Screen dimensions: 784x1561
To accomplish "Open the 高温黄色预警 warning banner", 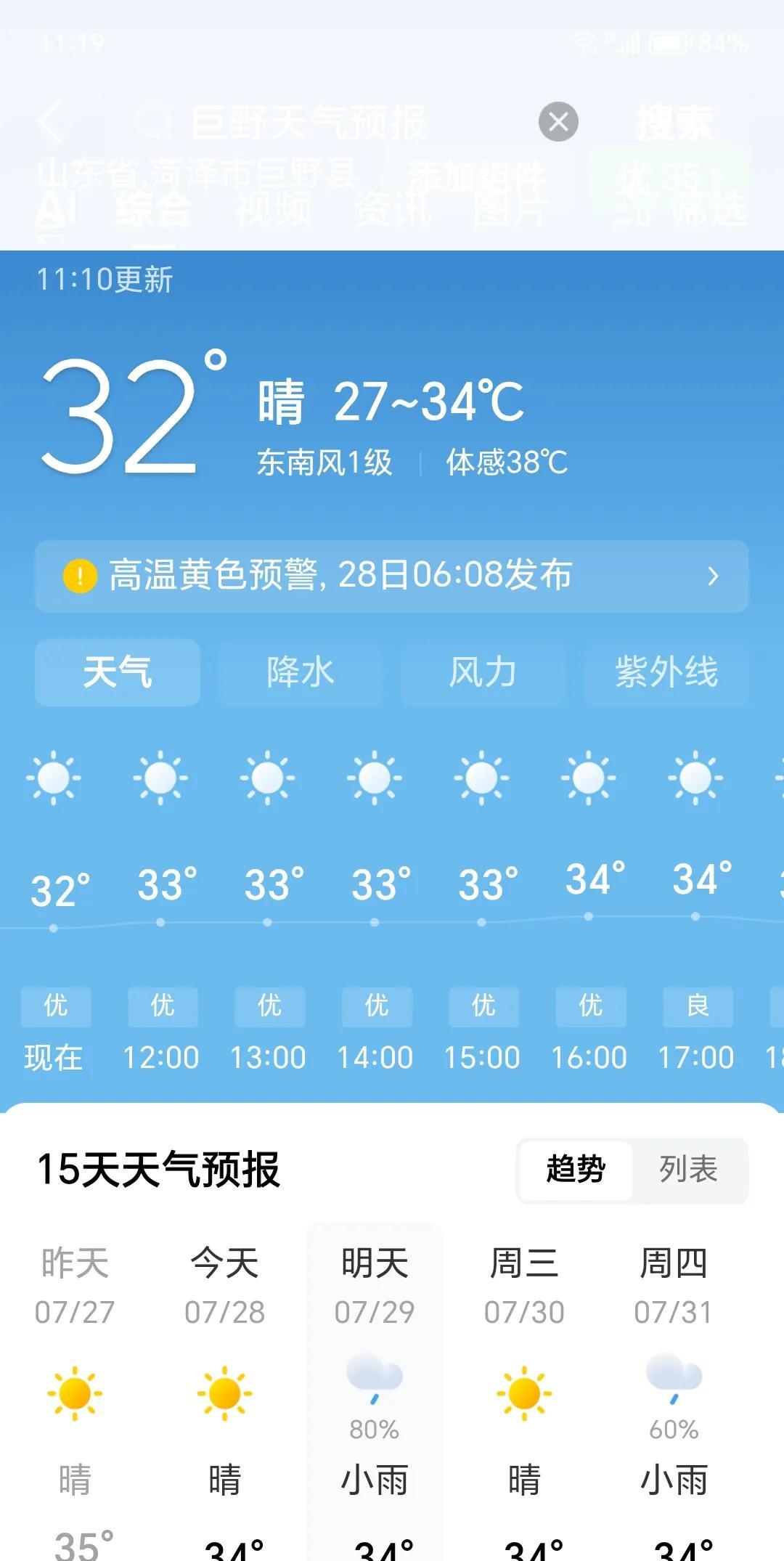I will click(392, 576).
